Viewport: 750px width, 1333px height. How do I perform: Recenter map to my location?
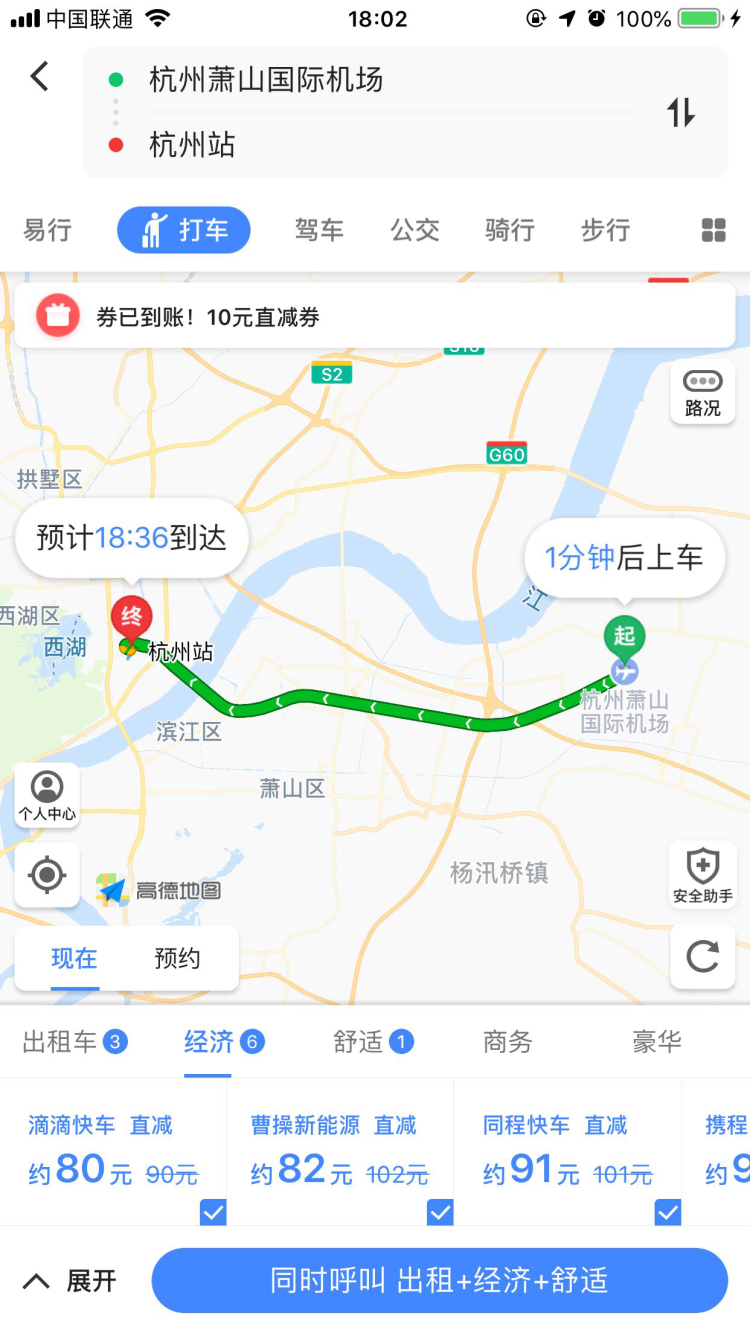(47, 875)
